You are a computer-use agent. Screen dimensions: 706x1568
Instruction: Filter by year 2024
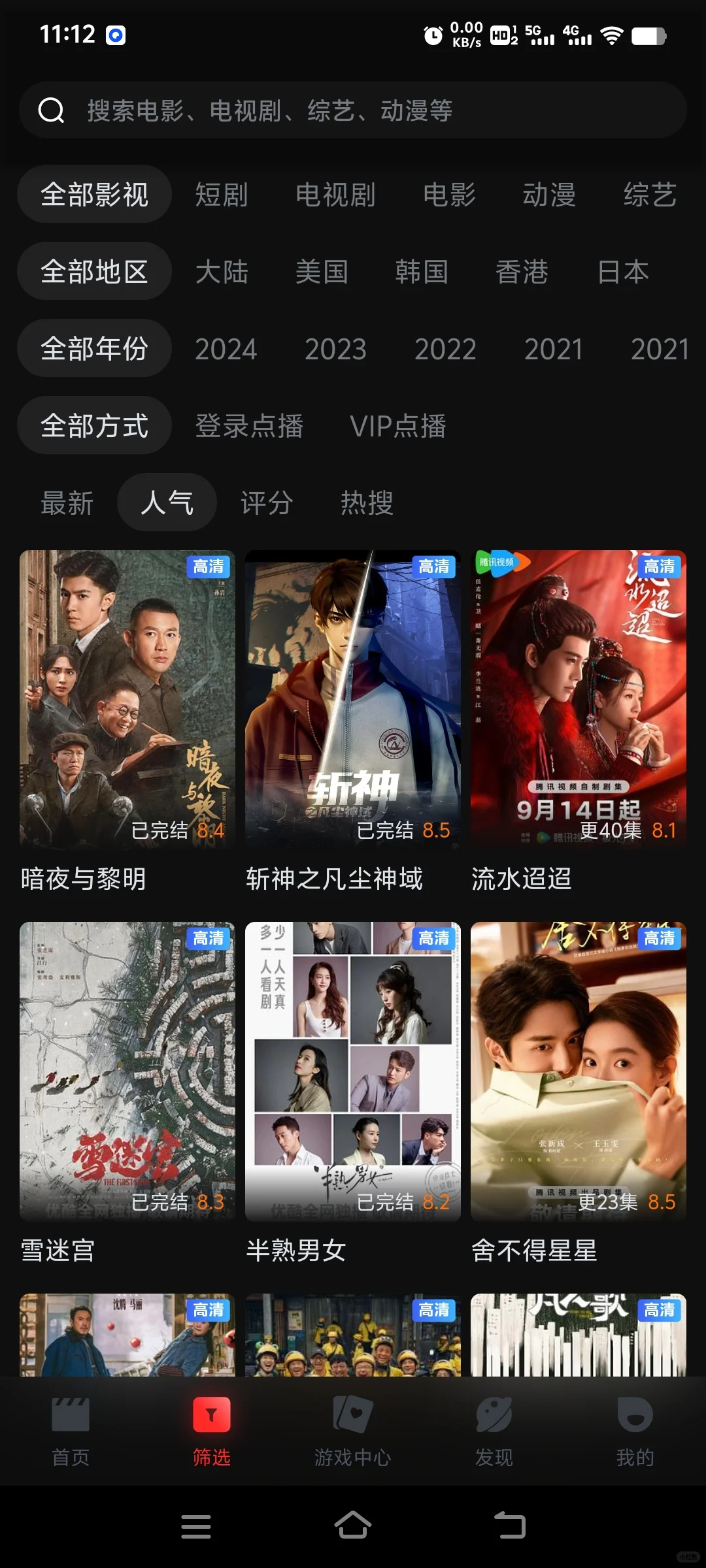click(226, 349)
